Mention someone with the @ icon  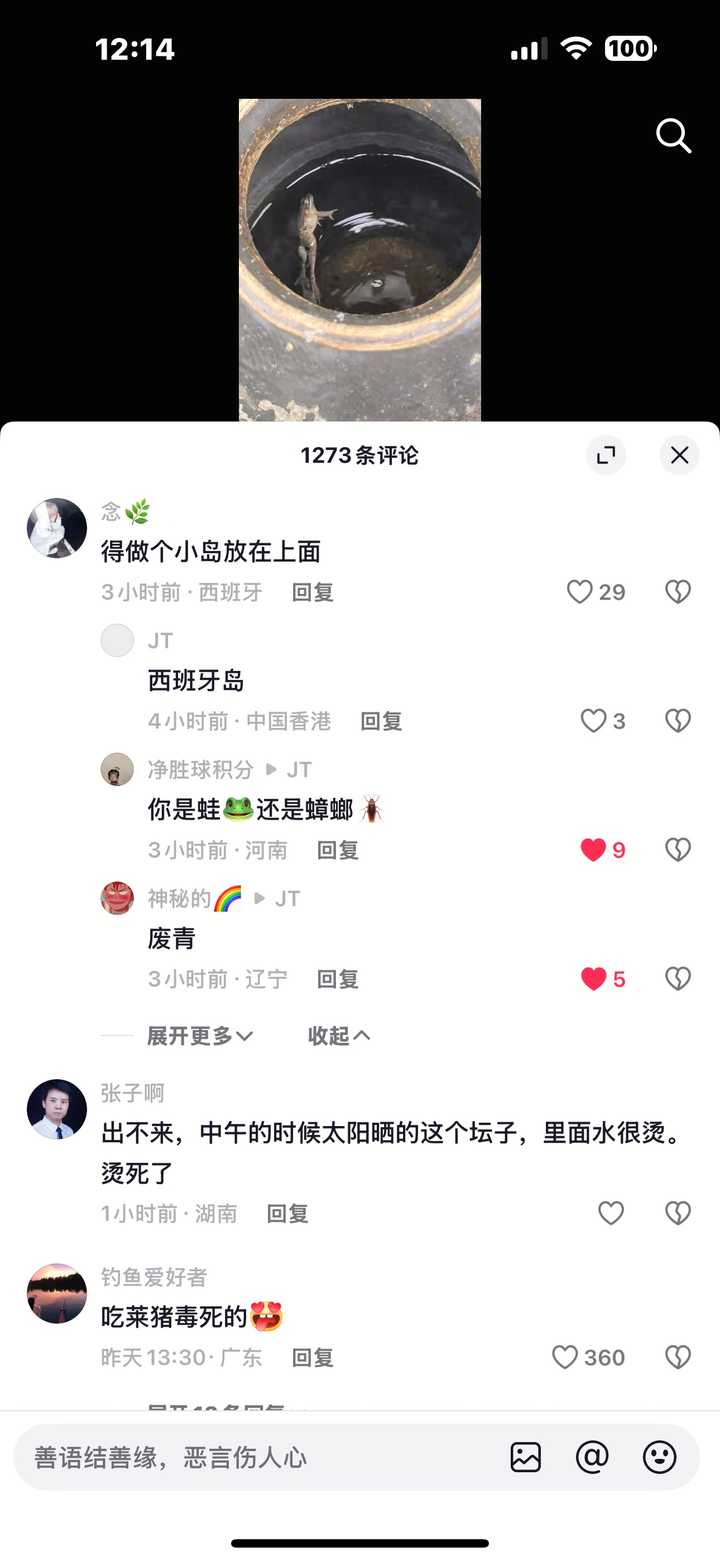coord(592,1457)
